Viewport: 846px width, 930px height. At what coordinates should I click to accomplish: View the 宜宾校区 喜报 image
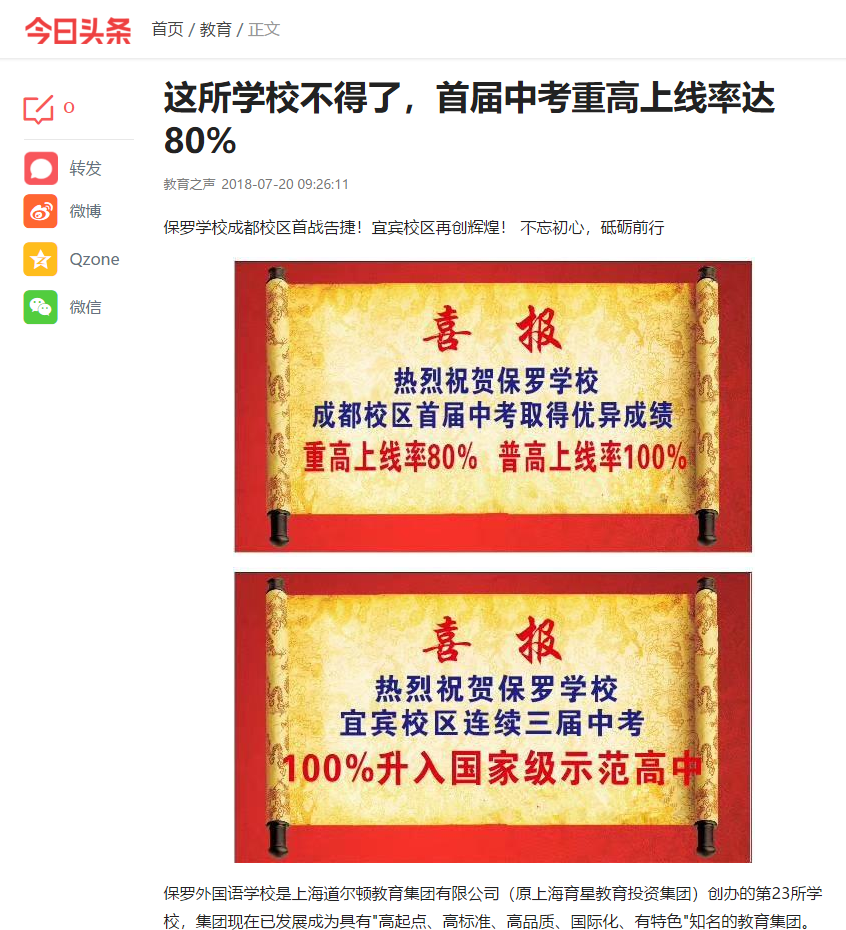(493, 717)
